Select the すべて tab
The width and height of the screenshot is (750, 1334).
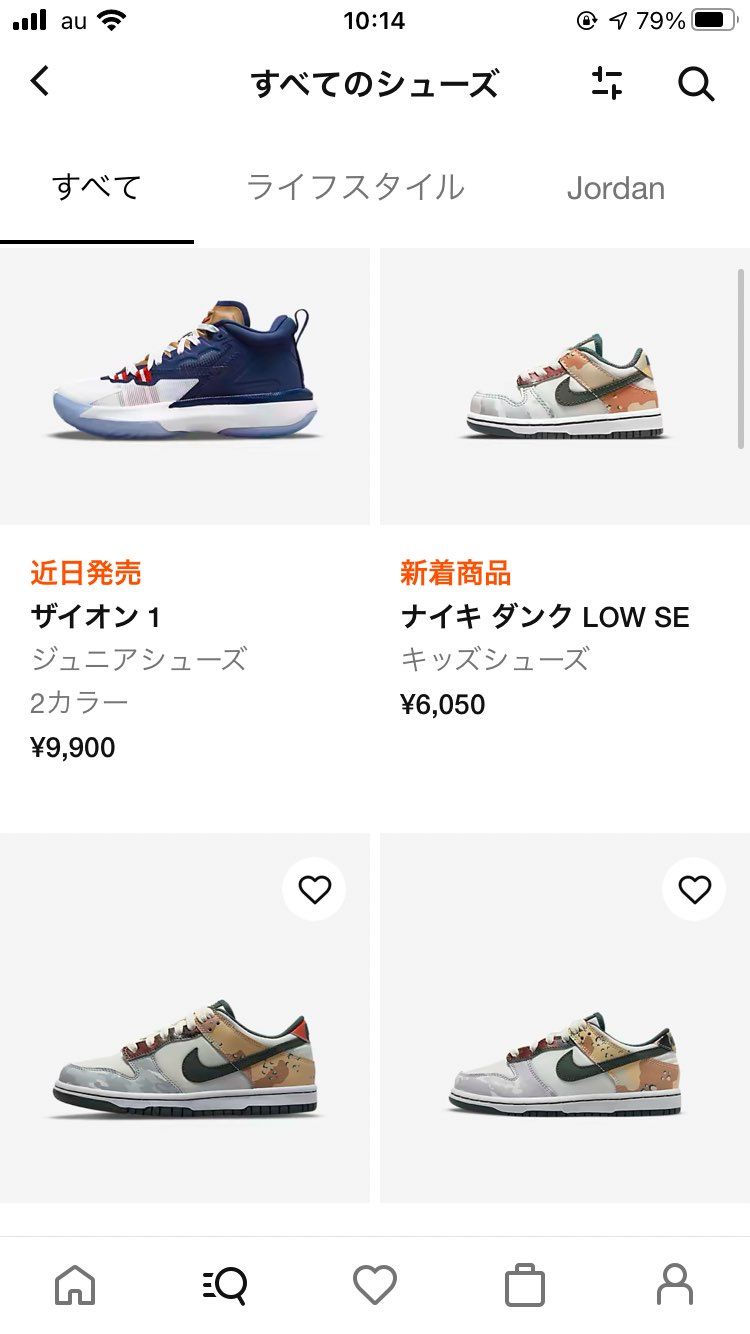97,188
